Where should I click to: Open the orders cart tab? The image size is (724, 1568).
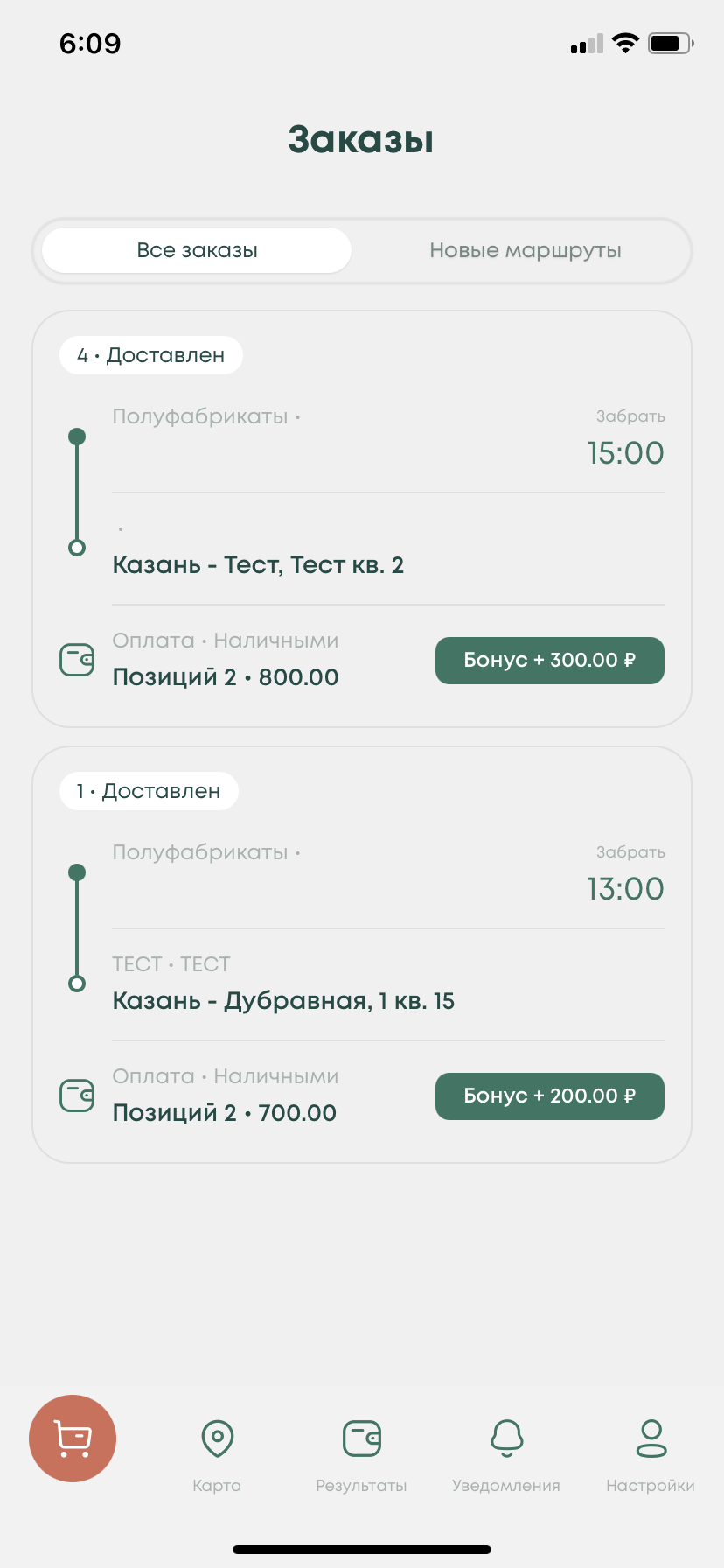click(73, 1438)
